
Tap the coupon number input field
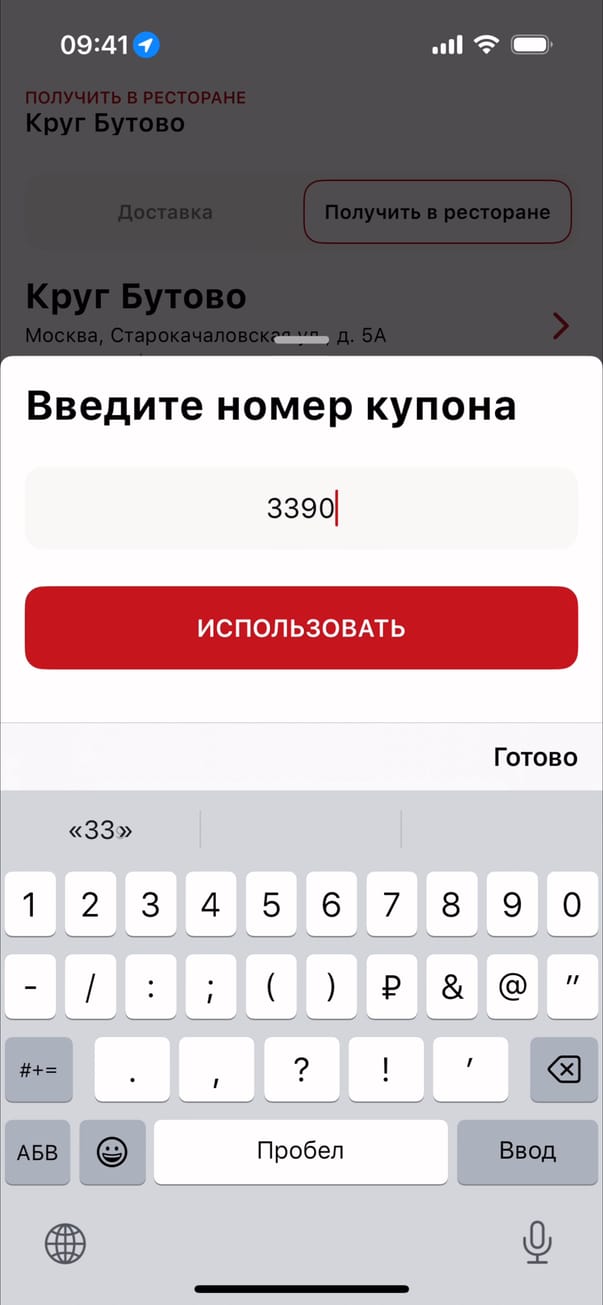click(x=301, y=508)
